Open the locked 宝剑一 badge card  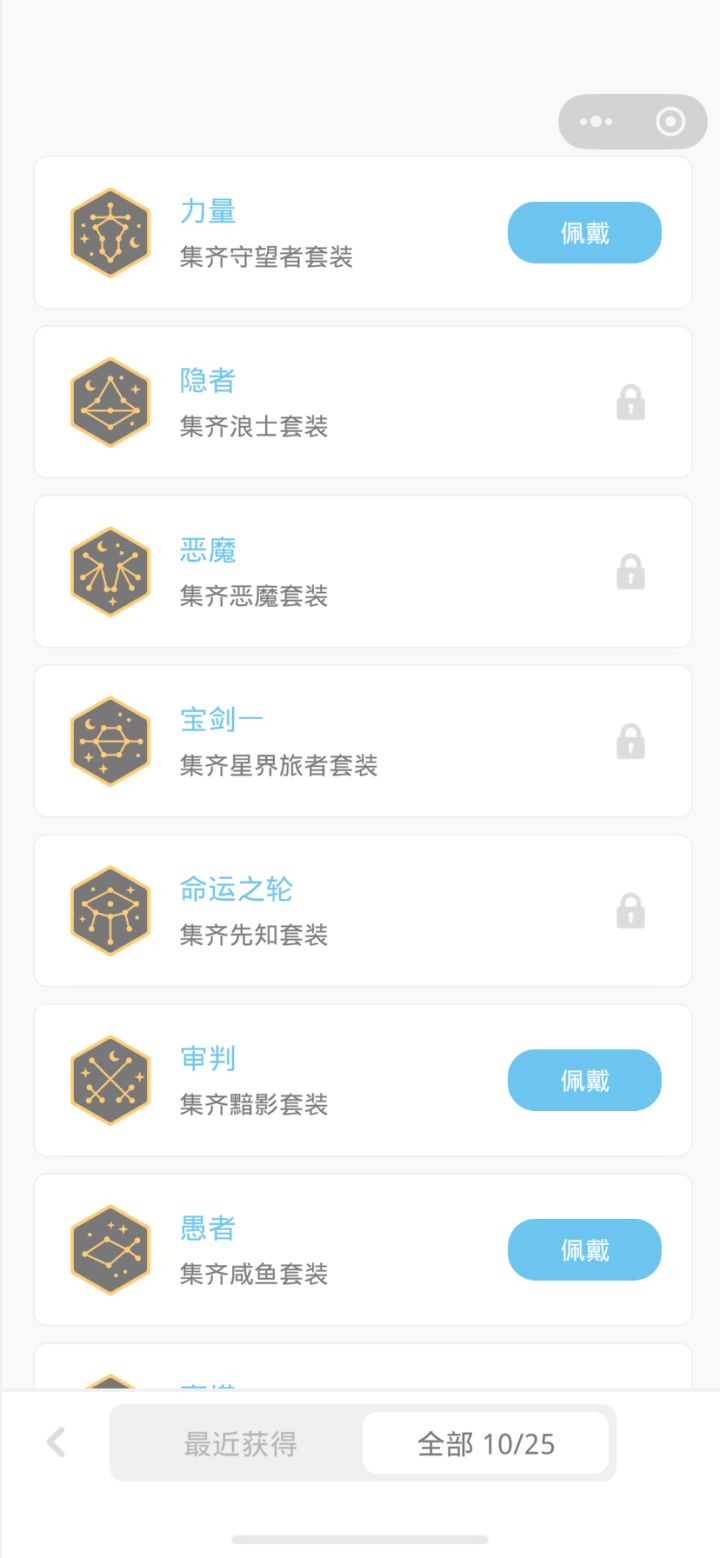(x=363, y=741)
